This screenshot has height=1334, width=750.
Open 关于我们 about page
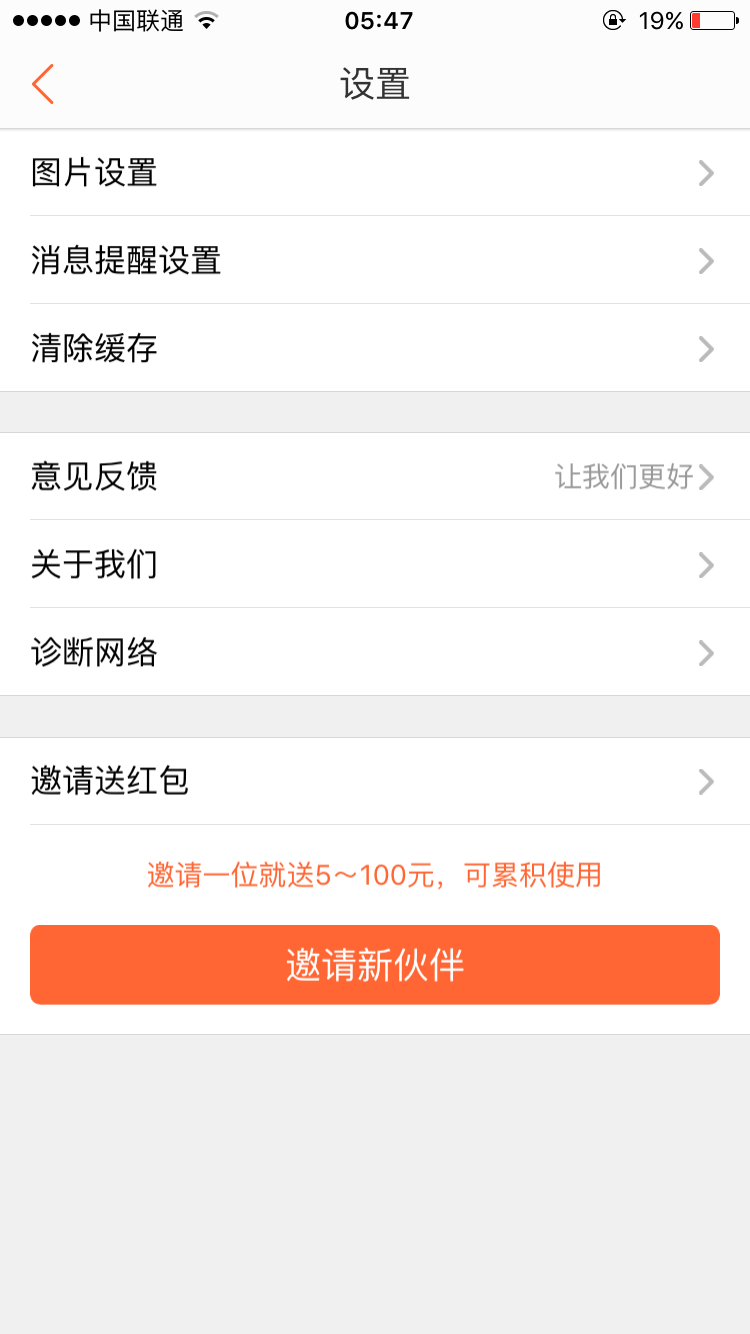tap(375, 565)
